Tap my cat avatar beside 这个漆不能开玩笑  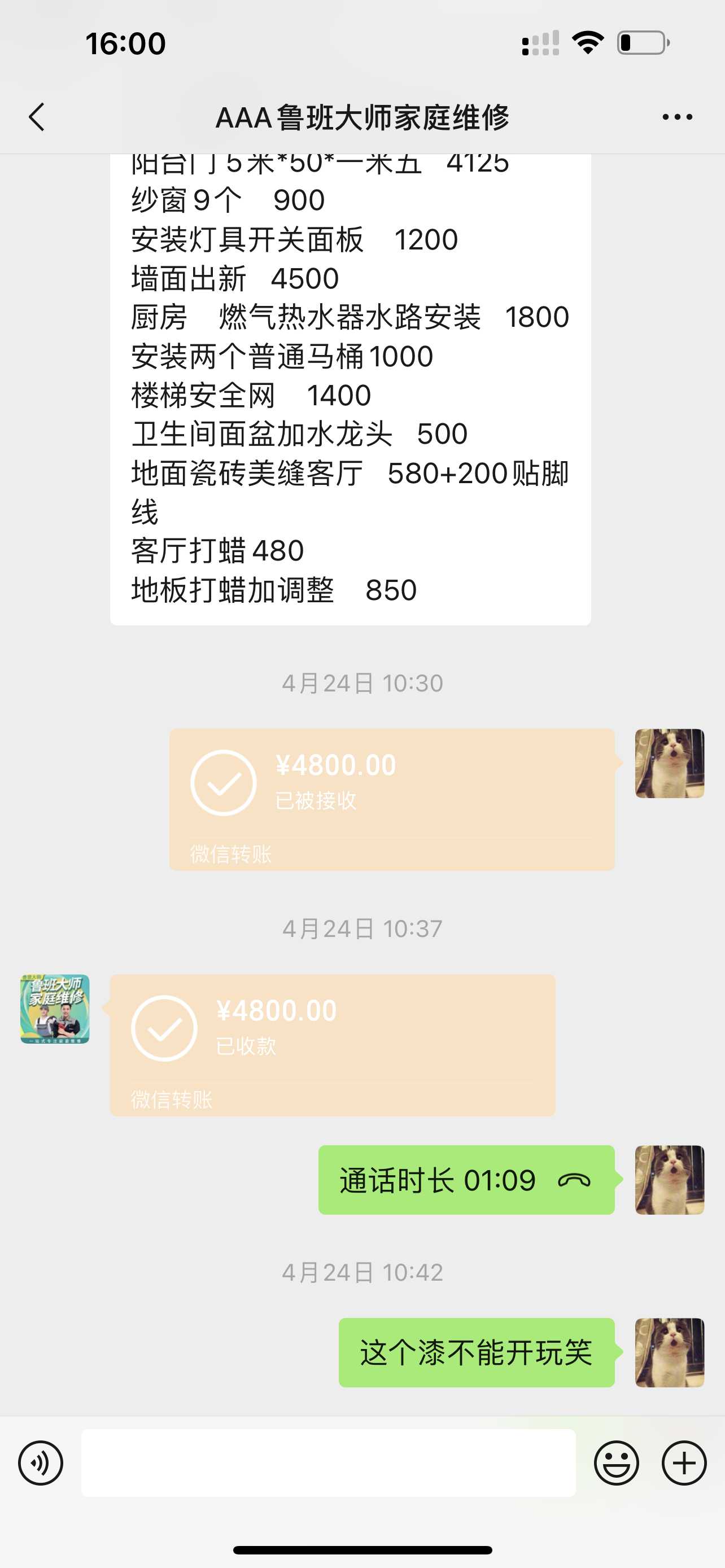[669, 1352]
